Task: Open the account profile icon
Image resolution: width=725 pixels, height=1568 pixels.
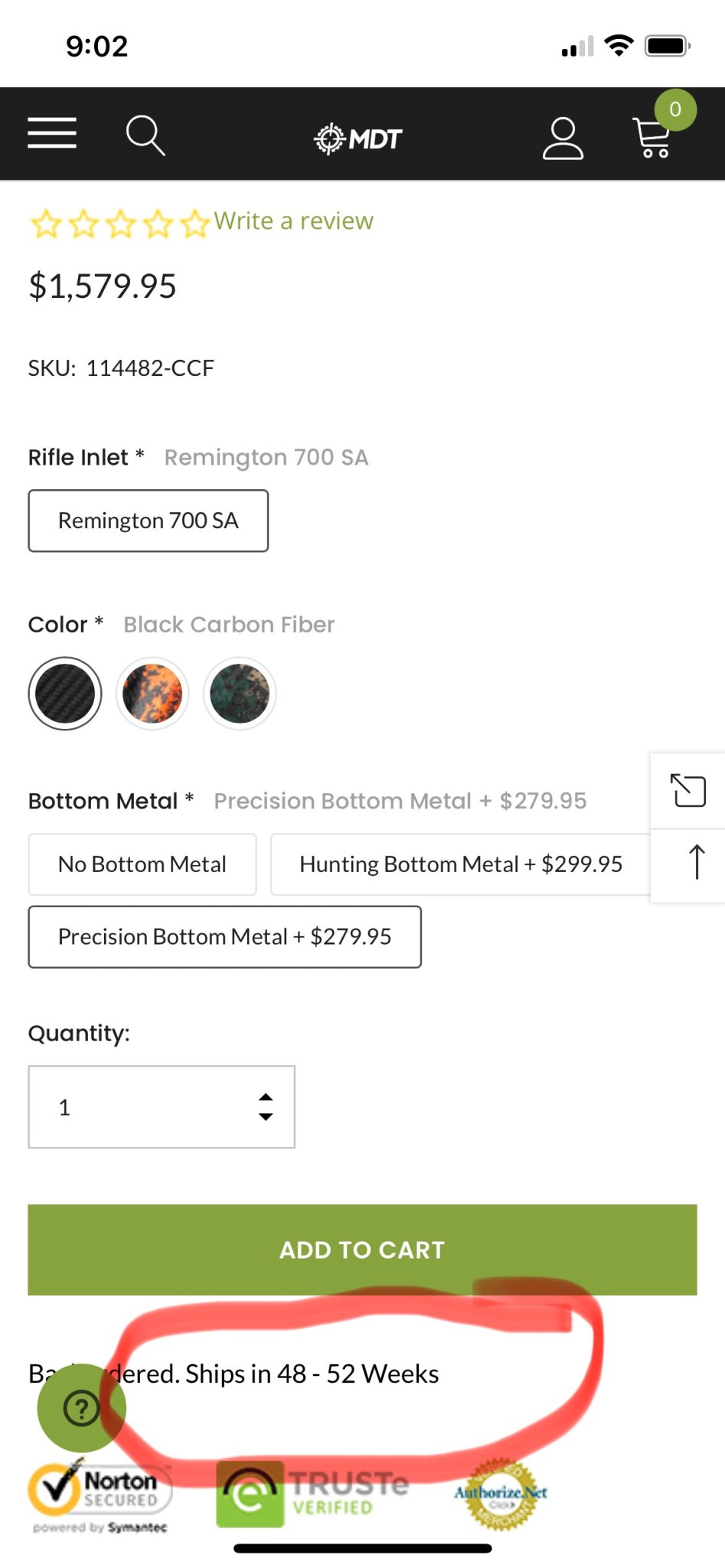Action: [x=563, y=138]
